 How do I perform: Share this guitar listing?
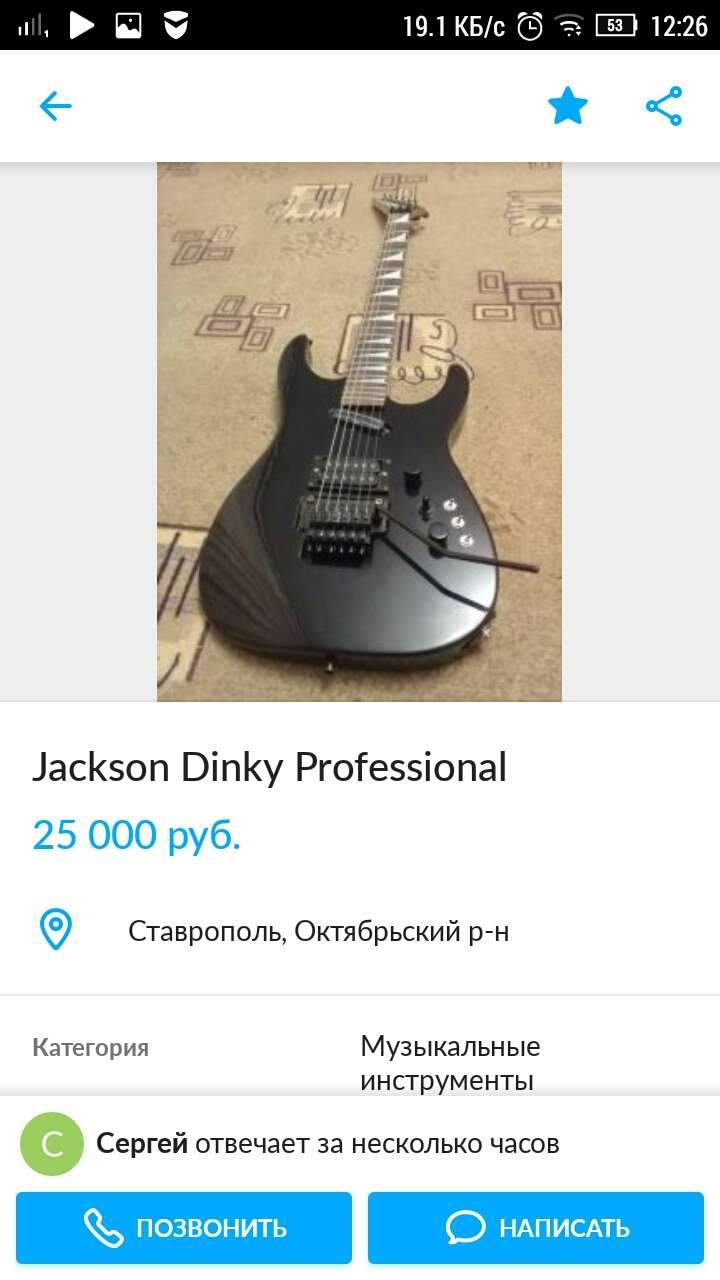coord(663,106)
